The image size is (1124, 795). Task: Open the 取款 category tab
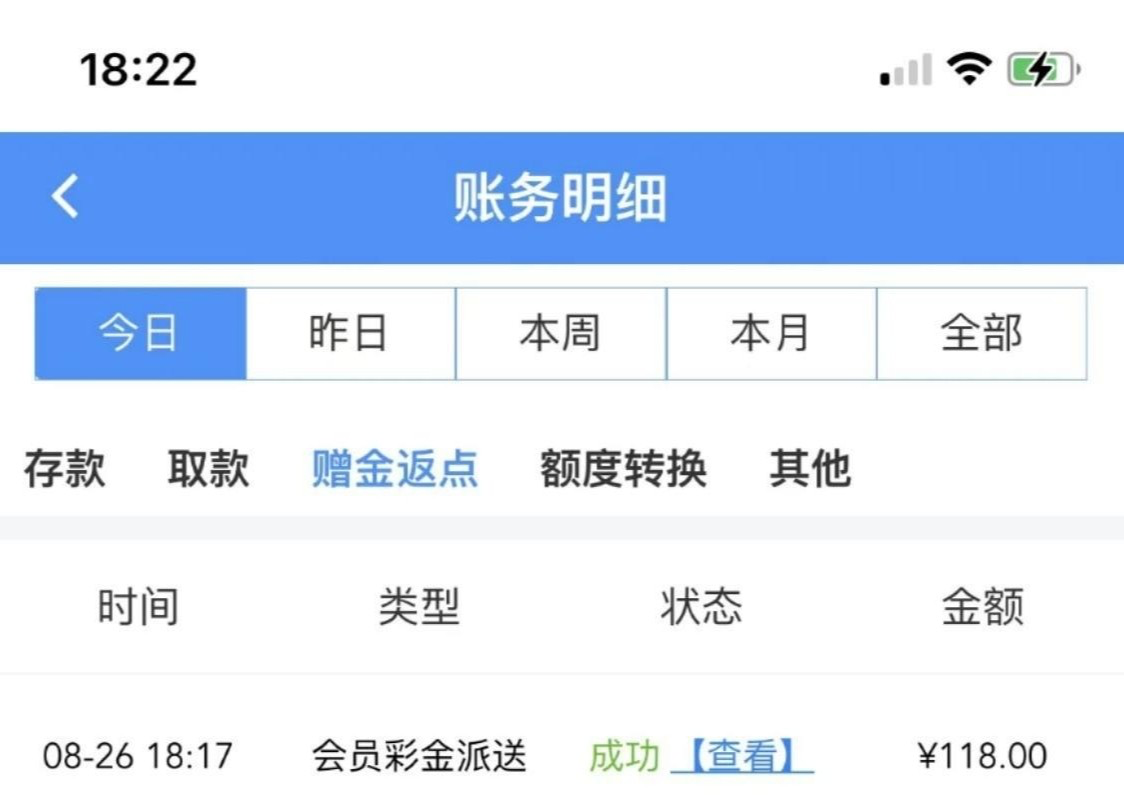(x=208, y=468)
